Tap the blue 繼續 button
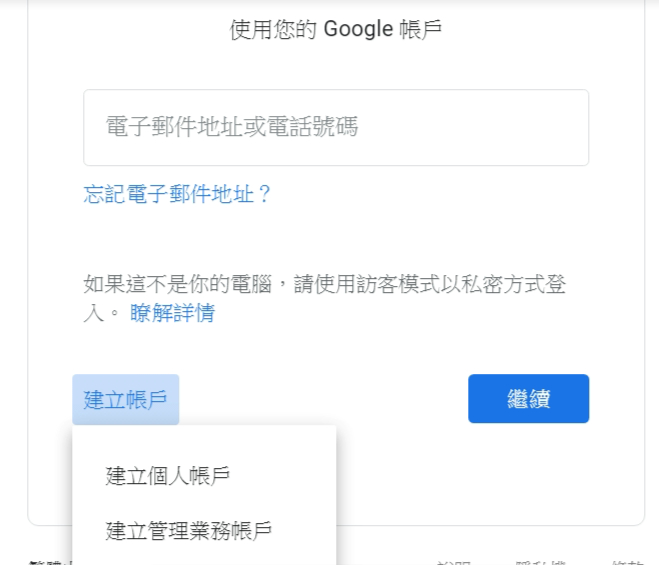The height and width of the screenshot is (565, 659). click(x=528, y=399)
